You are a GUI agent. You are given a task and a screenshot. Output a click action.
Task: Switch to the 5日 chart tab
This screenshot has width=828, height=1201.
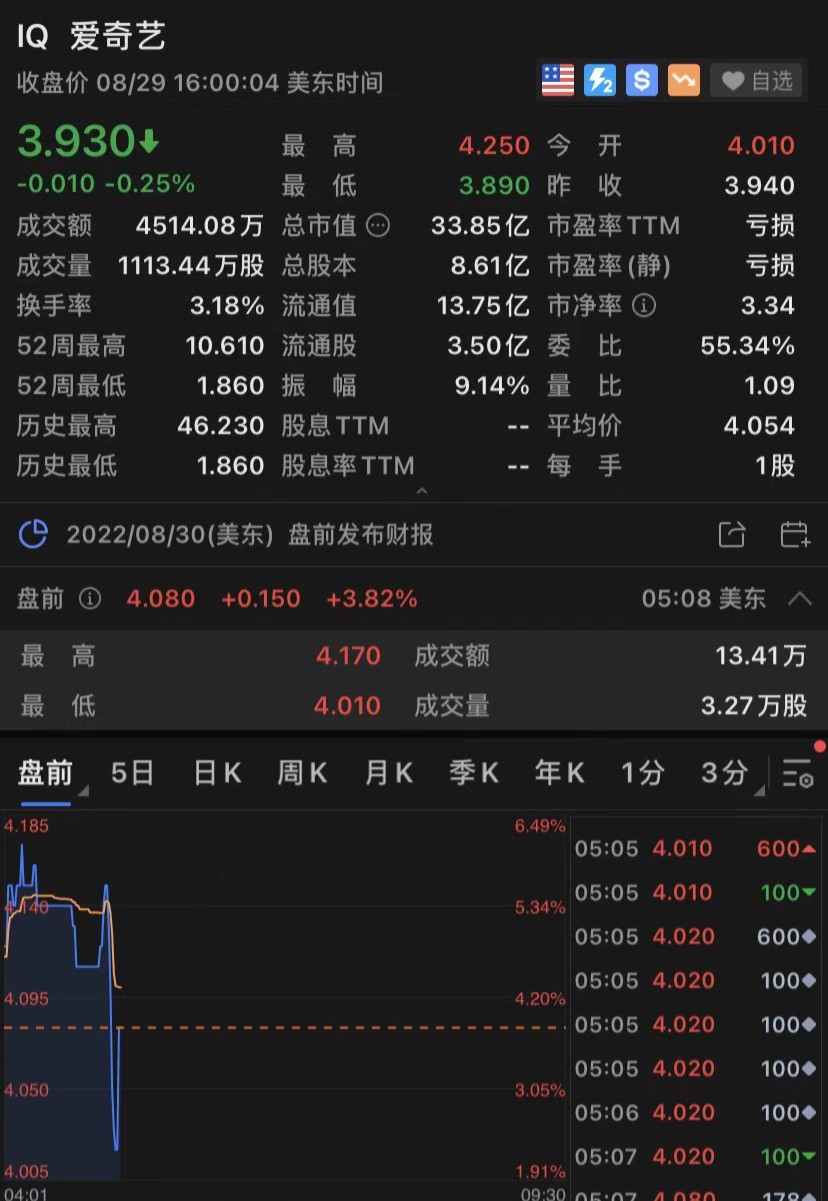132,773
